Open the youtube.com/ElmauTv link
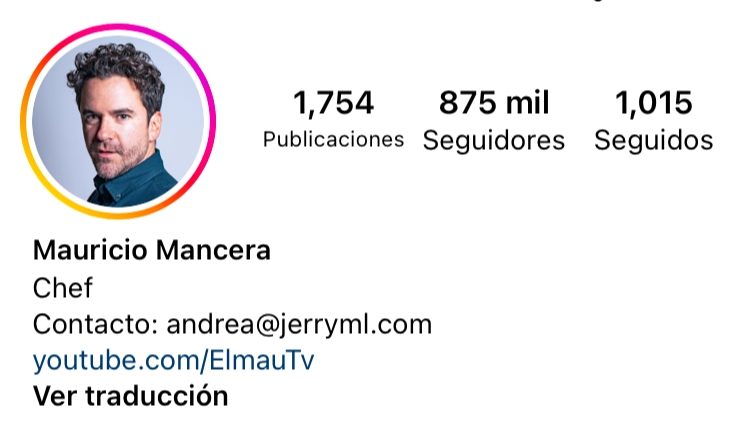Image resolution: width=750 pixels, height=427 pixels. 174,360
